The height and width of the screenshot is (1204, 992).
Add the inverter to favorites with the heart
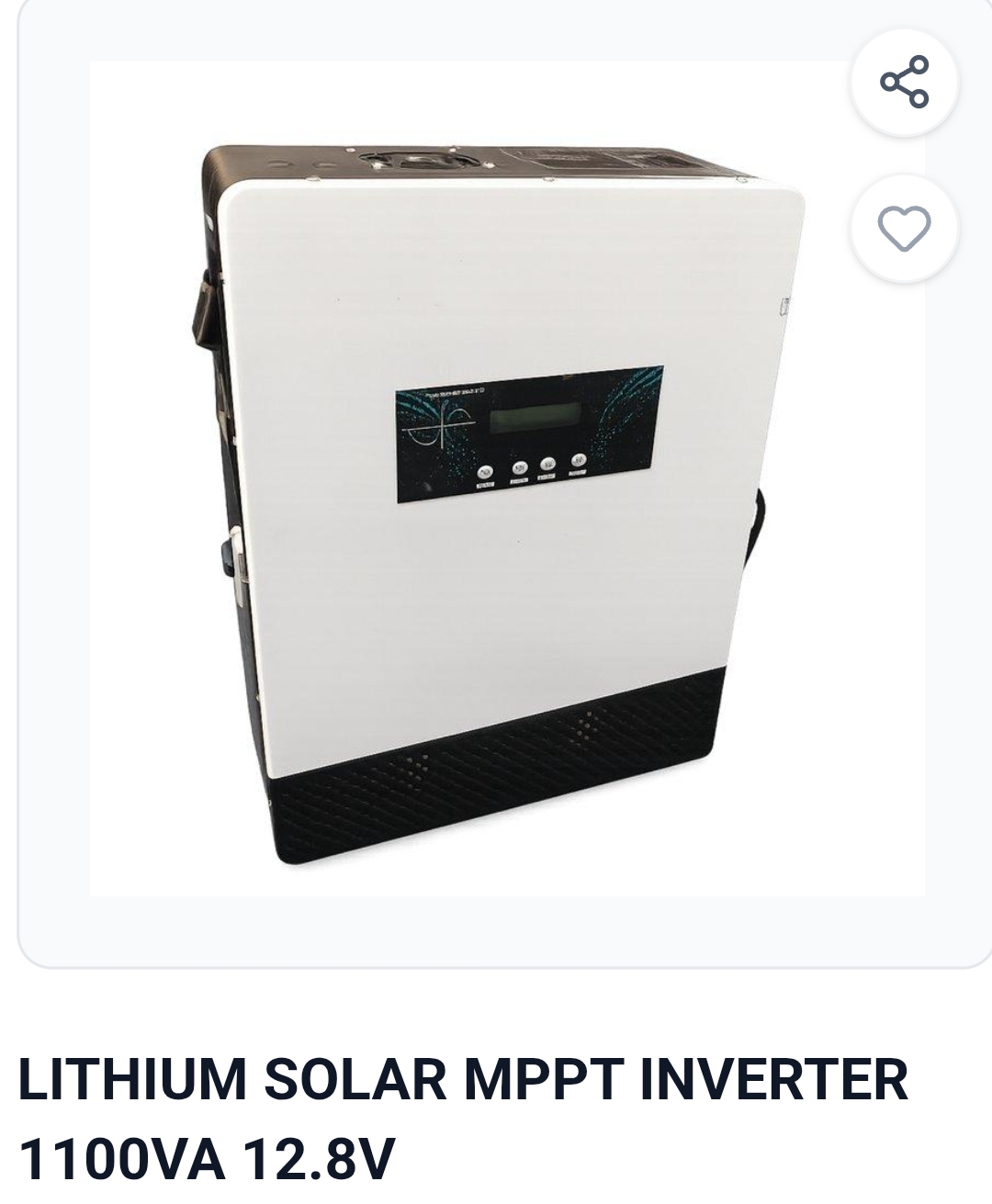point(905,229)
